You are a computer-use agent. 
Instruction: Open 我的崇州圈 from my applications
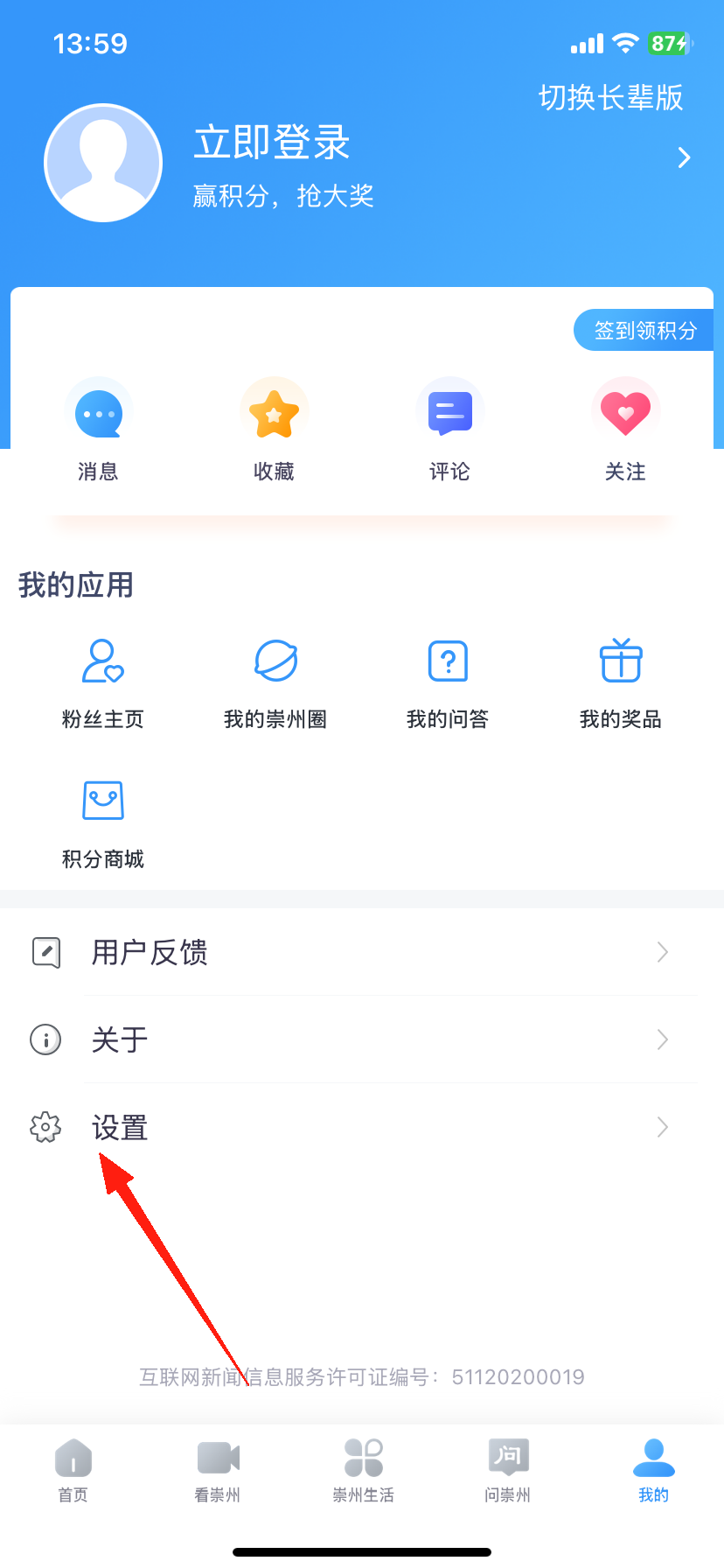[275, 661]
